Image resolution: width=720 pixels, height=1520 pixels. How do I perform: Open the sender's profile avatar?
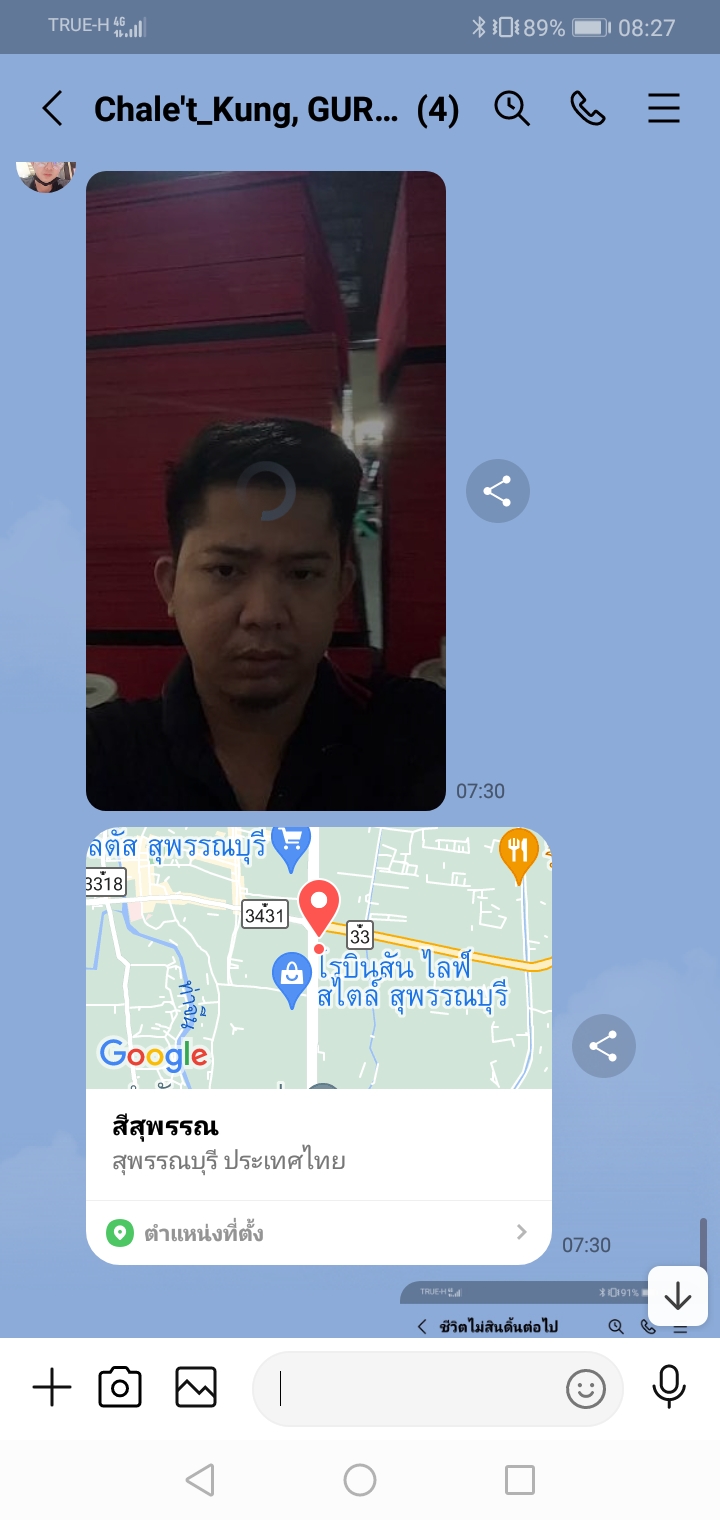(x=46, y=174)
